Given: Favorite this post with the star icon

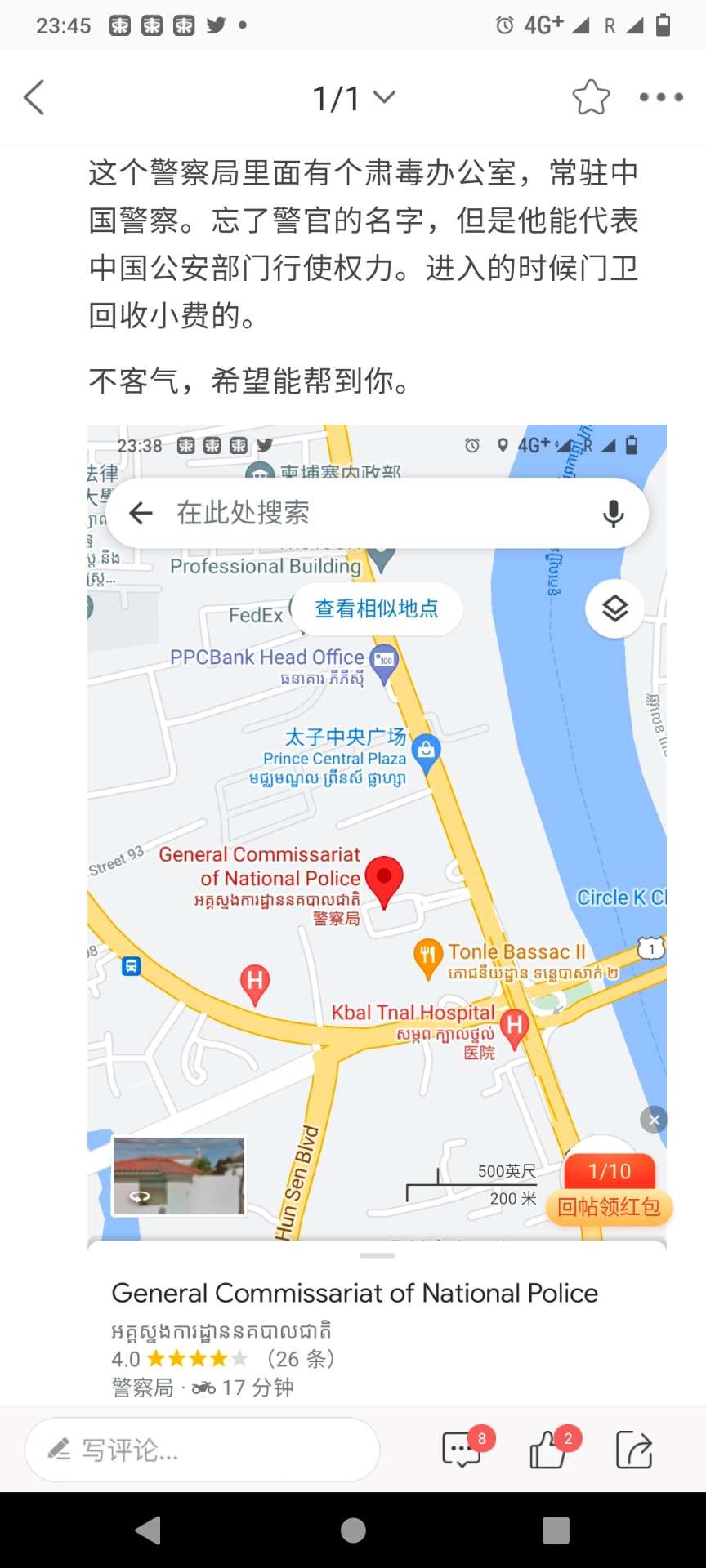Looking at the screenshot, I should pyautogui.click(x=591, y=98).
